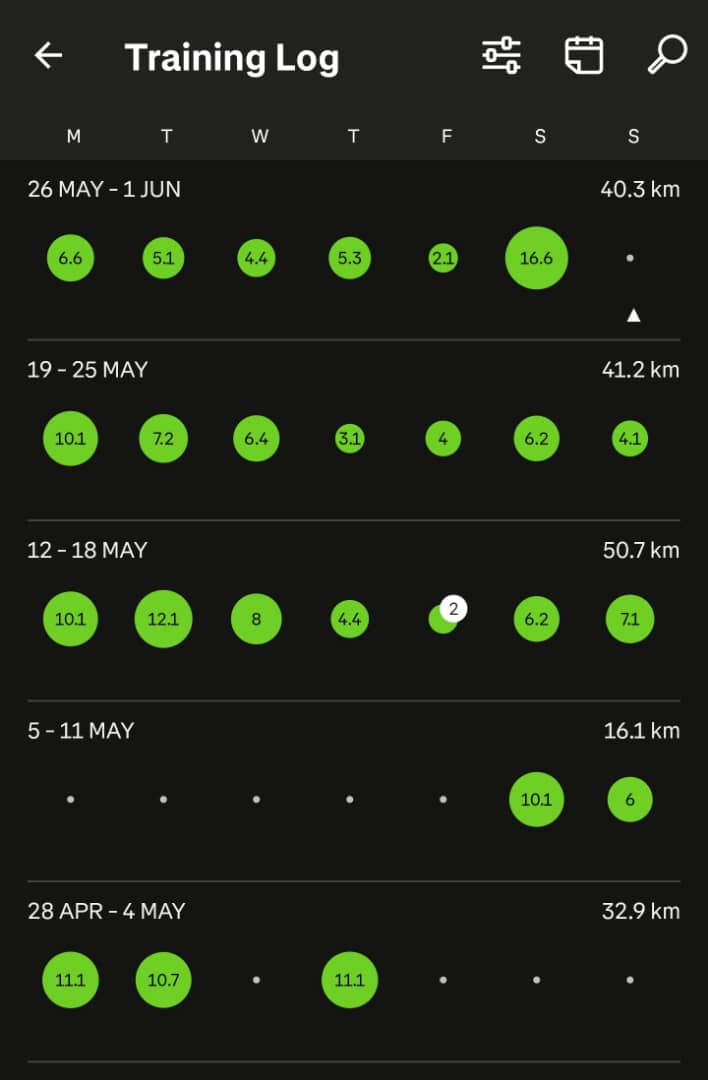Open the training log filter settings
Viewport: 708px width, 1080px height.
pos(501,56)
